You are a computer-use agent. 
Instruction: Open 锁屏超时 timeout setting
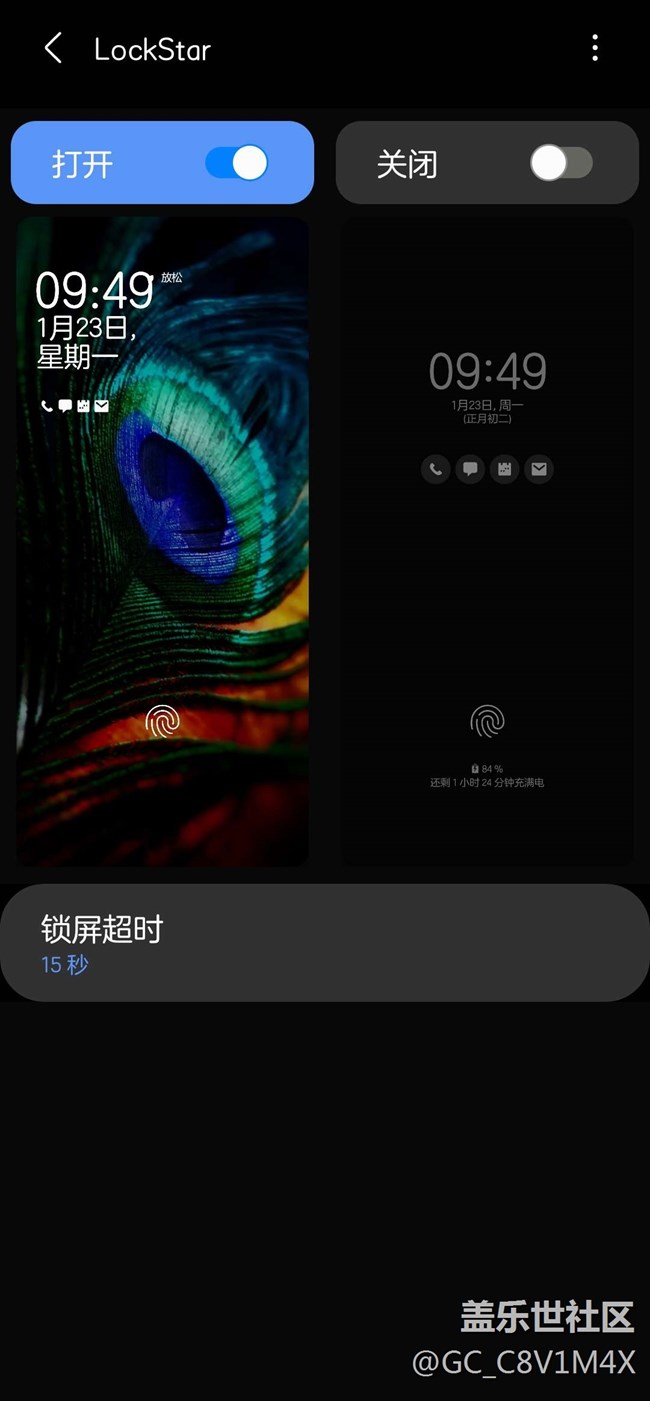pyautogui.click(x=324, y=943)
